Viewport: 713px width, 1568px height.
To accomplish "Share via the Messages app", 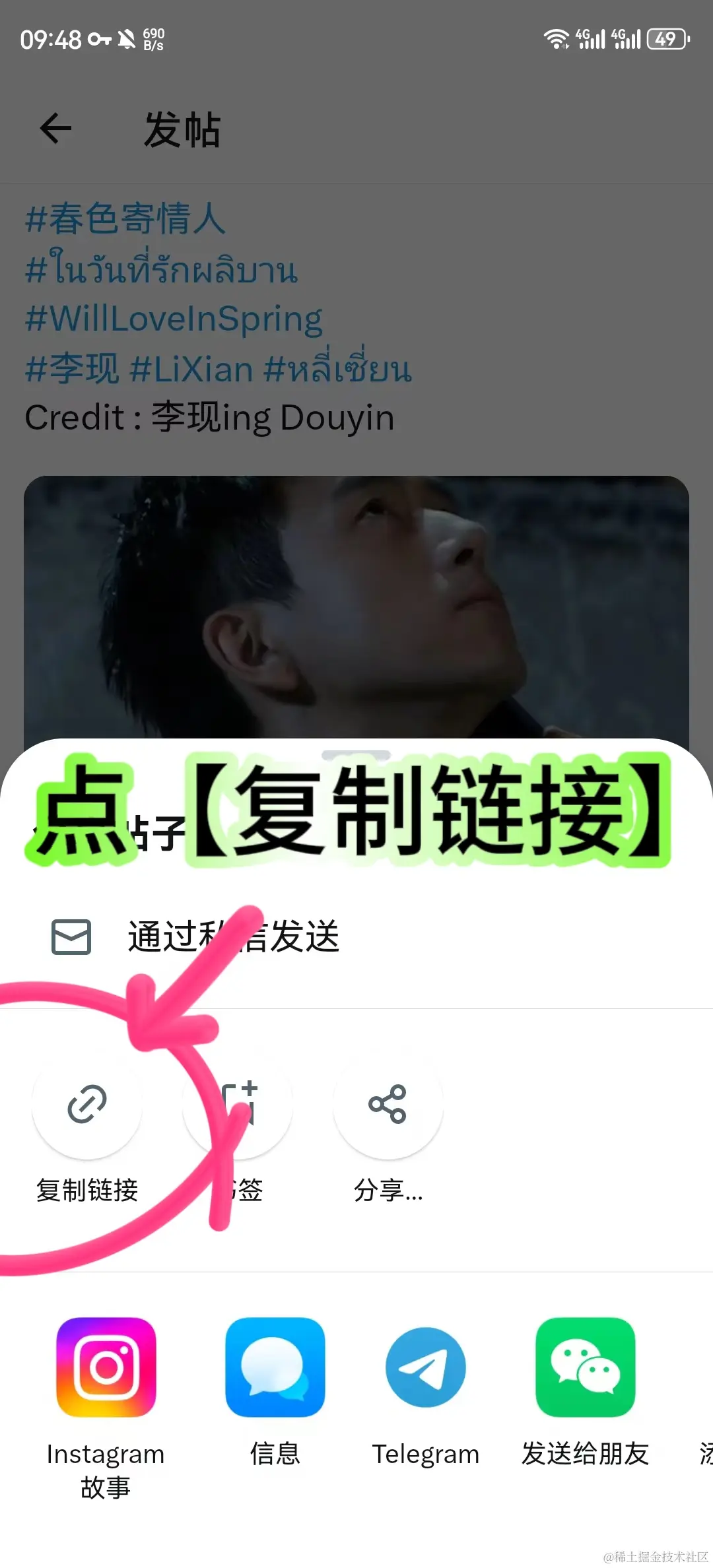I will pyautogui.click(x=275, y=1367).
